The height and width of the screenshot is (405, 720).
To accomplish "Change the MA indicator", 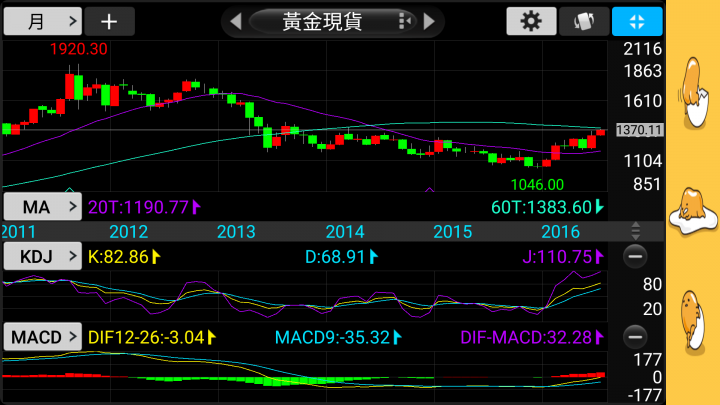I will click(42, 207).
